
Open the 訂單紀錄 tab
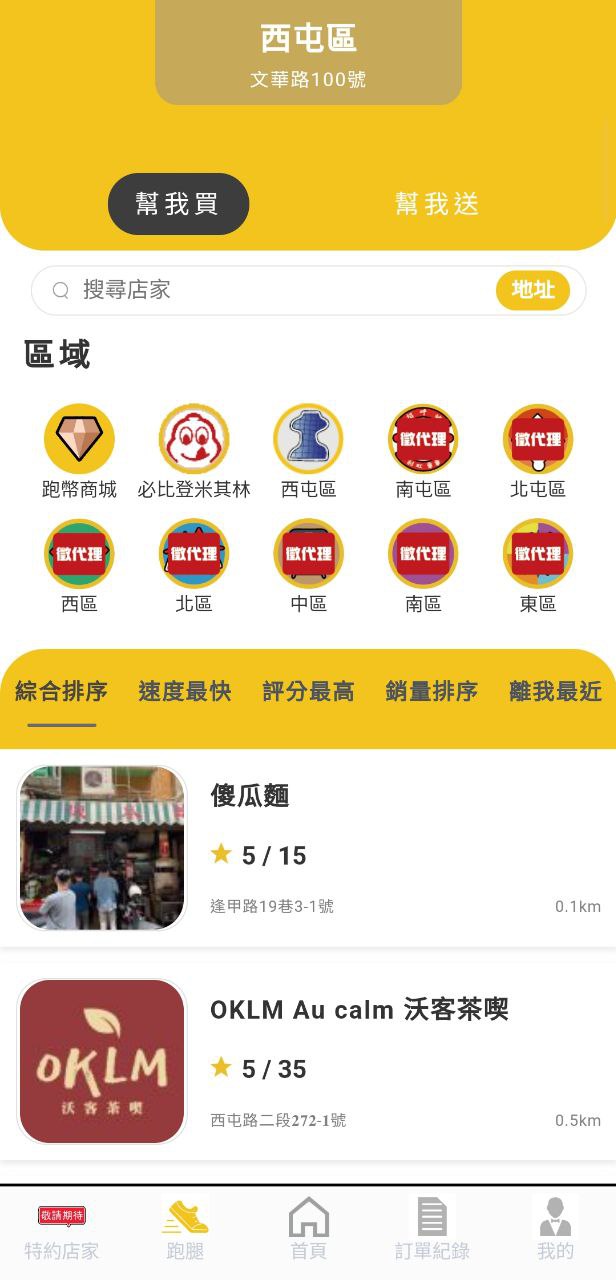pos(432,1233)
